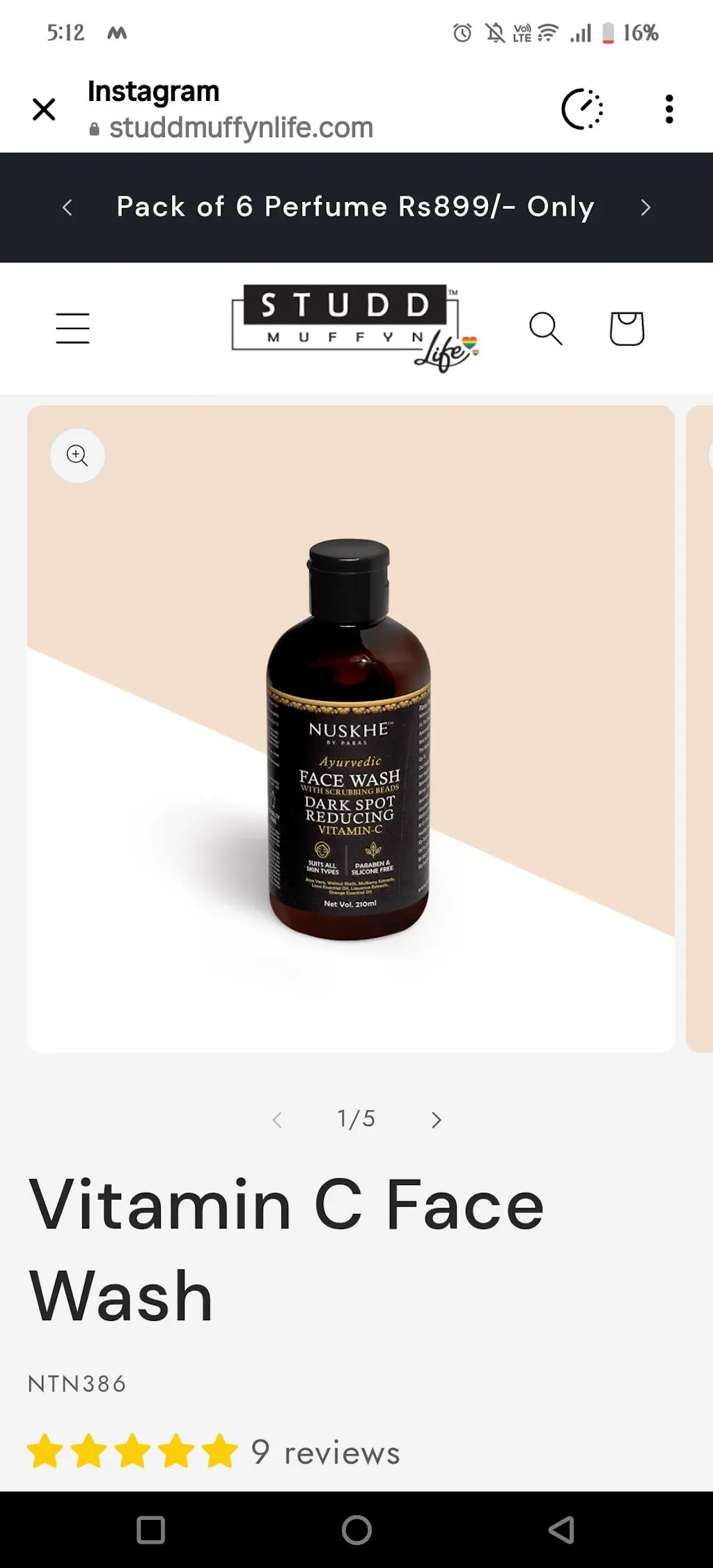The image size is (713, 1568).
Task: Open the browser overflow menu
Action: [x=669, y=109]
